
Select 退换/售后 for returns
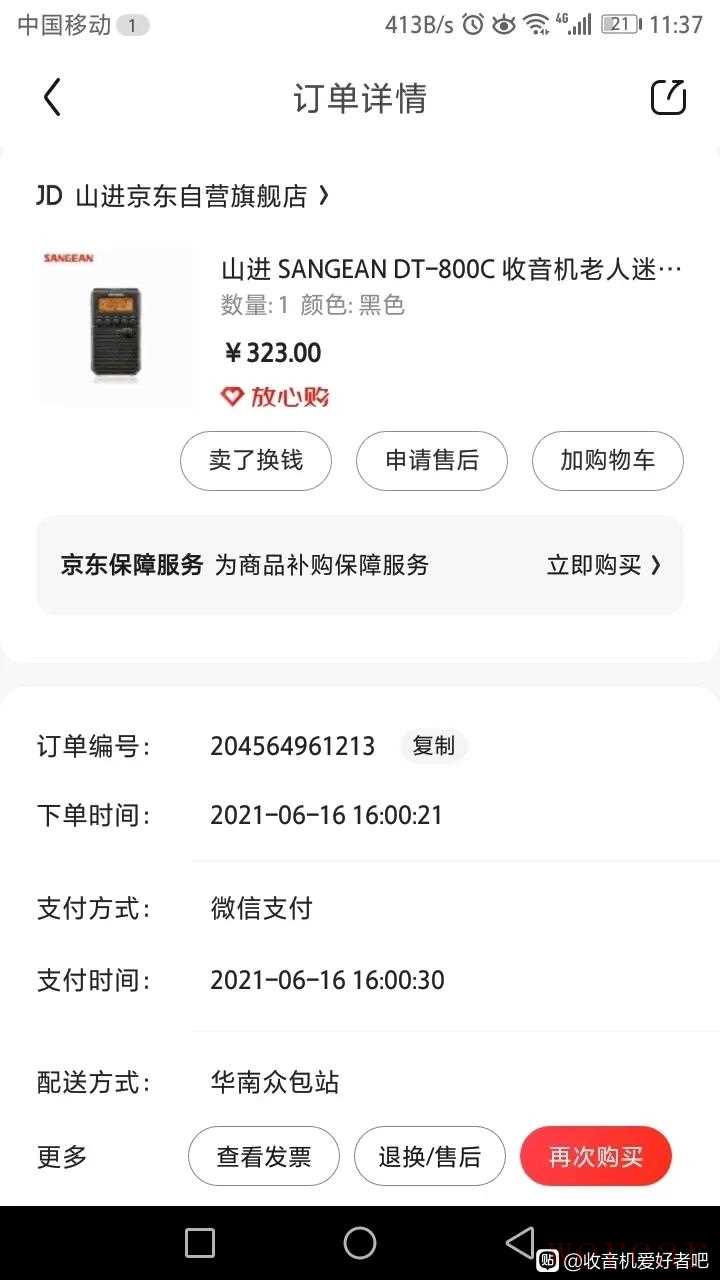coord(430,1157)
